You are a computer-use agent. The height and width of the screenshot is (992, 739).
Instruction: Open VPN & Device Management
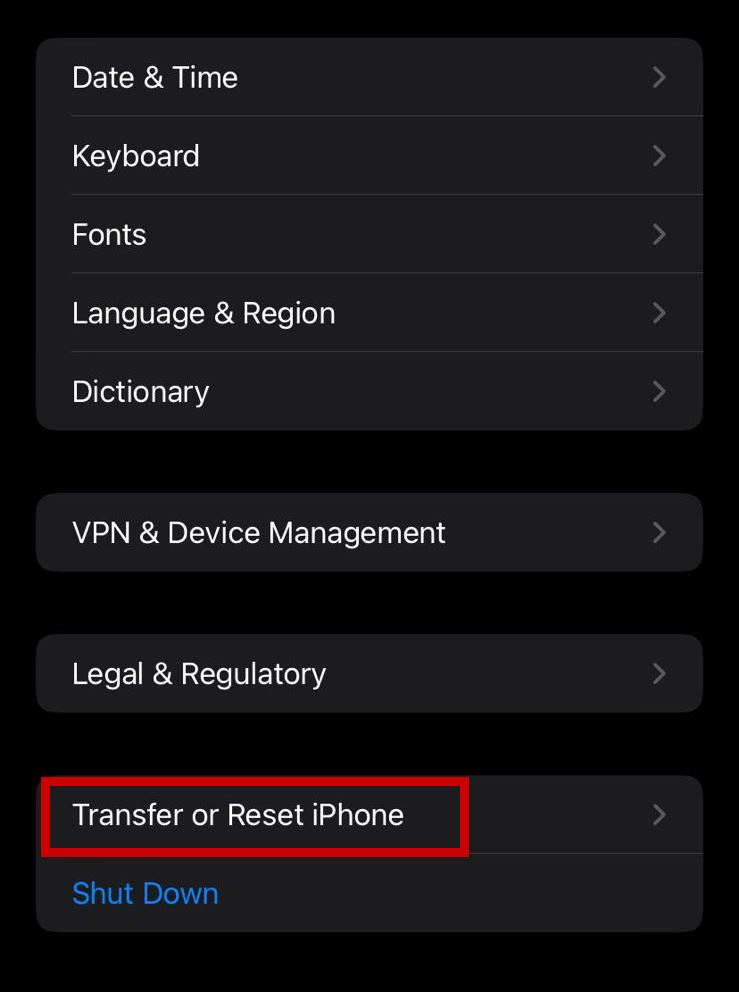click(x=368, y=532)
